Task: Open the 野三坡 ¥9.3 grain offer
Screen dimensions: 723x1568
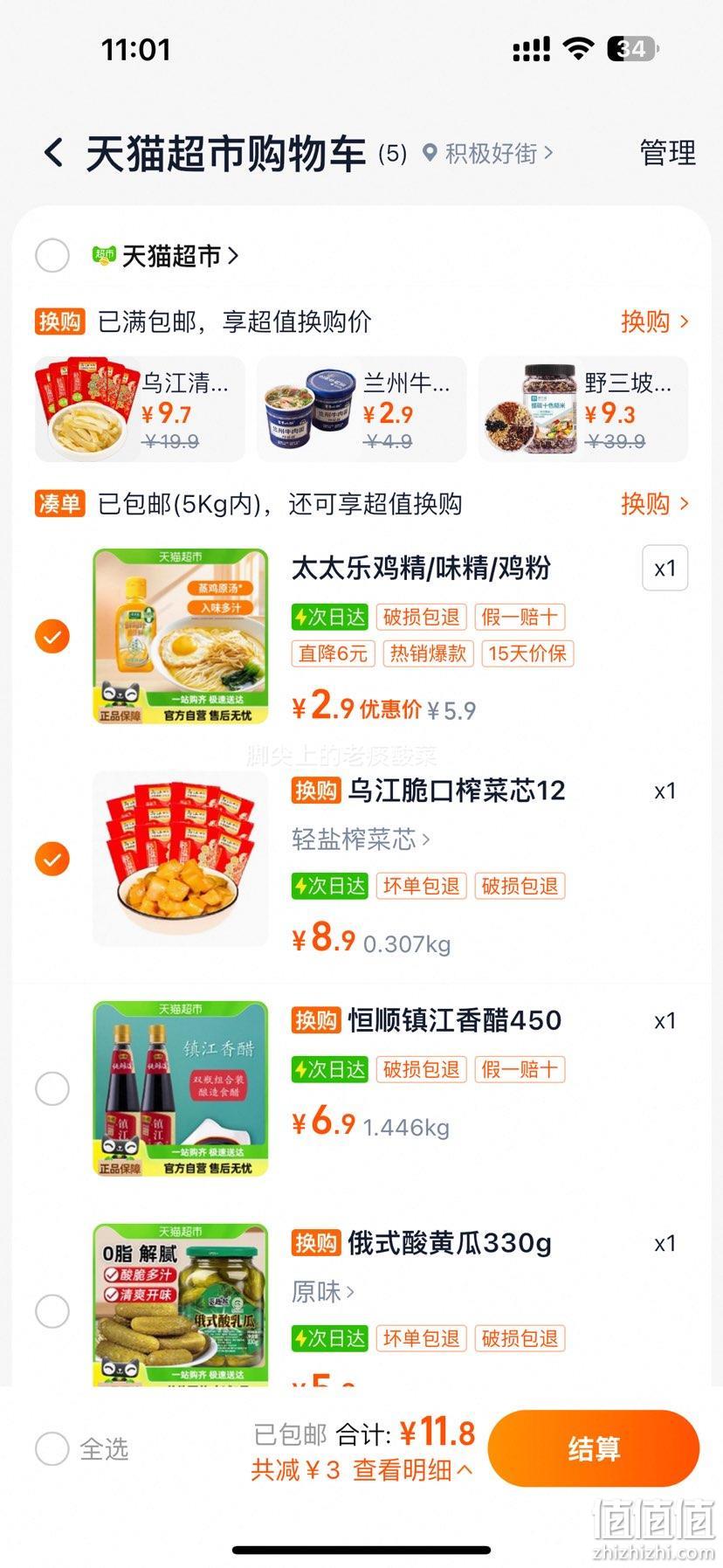Action: click(x=583, y=409)
